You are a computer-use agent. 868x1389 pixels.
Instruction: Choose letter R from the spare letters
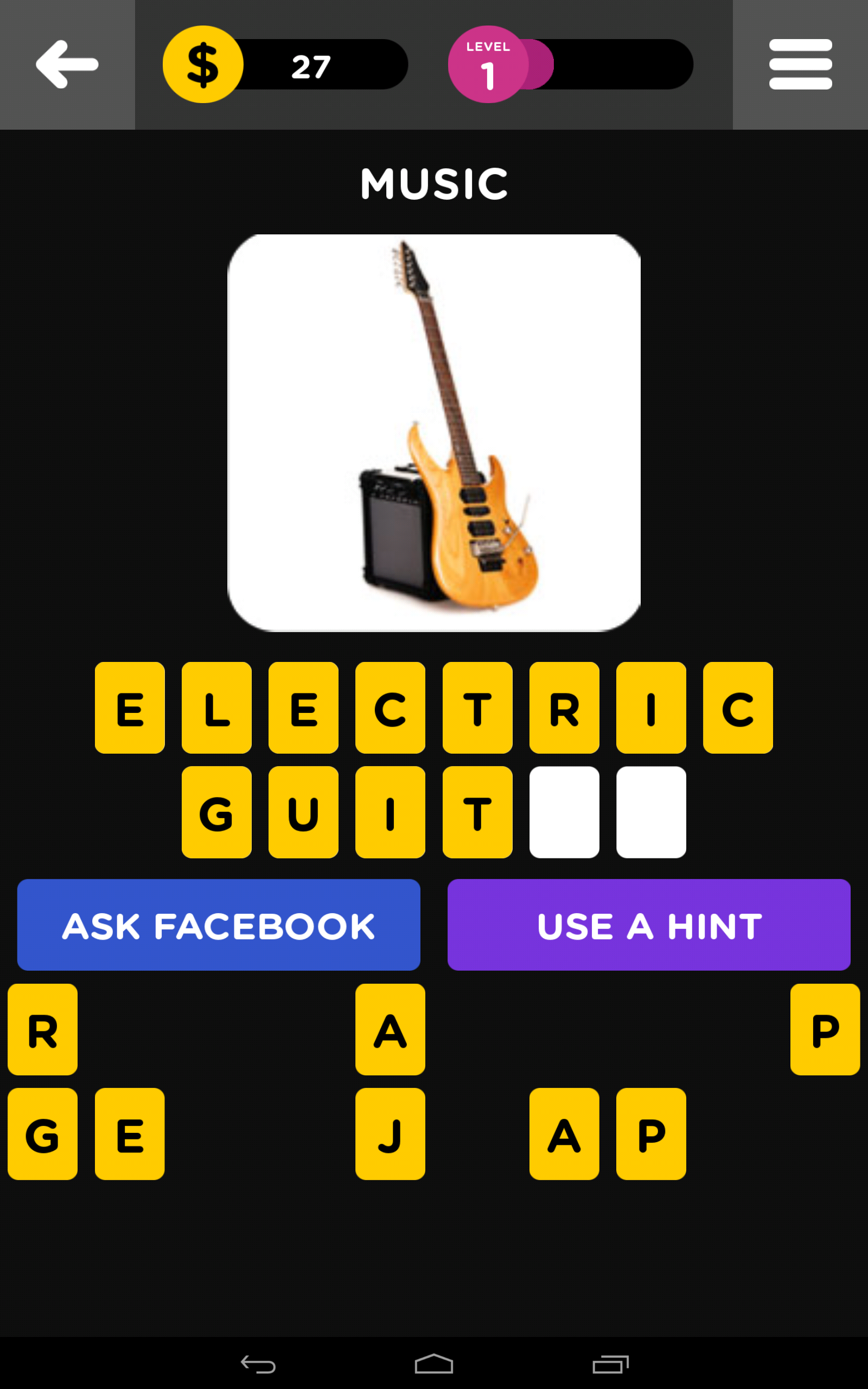pos(42,1029)
